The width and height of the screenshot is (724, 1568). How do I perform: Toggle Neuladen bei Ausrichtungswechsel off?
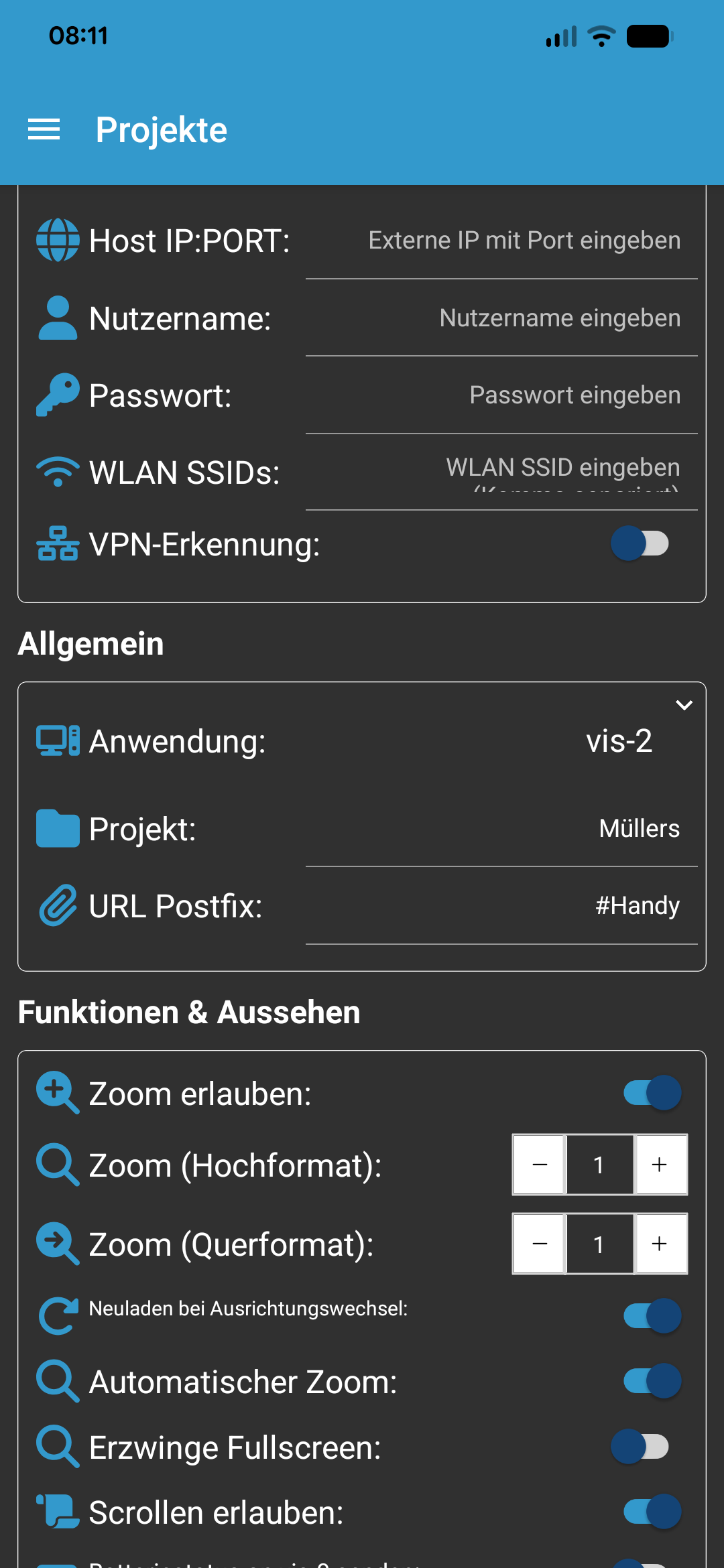click(x=652, y=1315)
